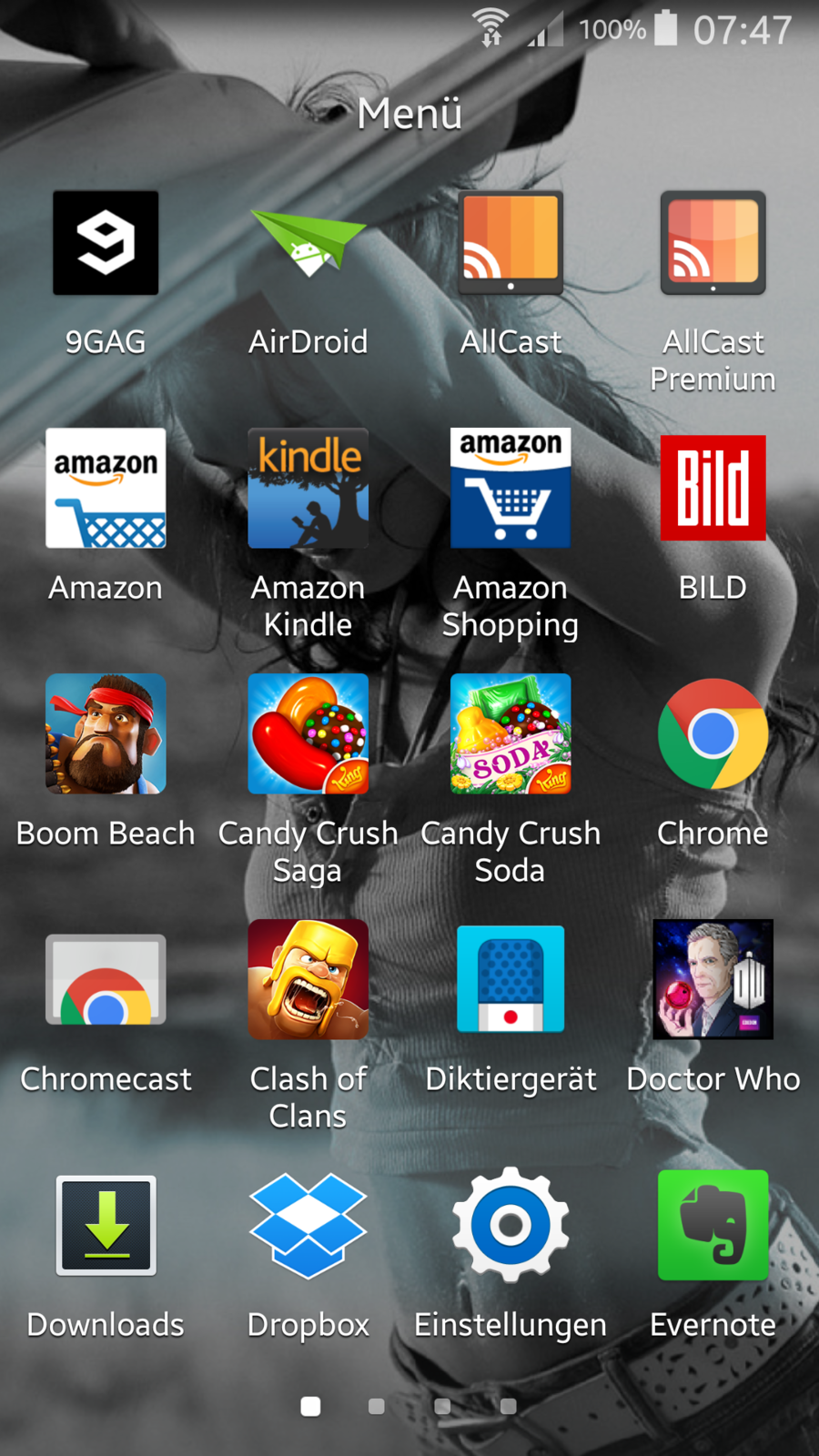Open Candy Crush Soda

tap(511, 734)
